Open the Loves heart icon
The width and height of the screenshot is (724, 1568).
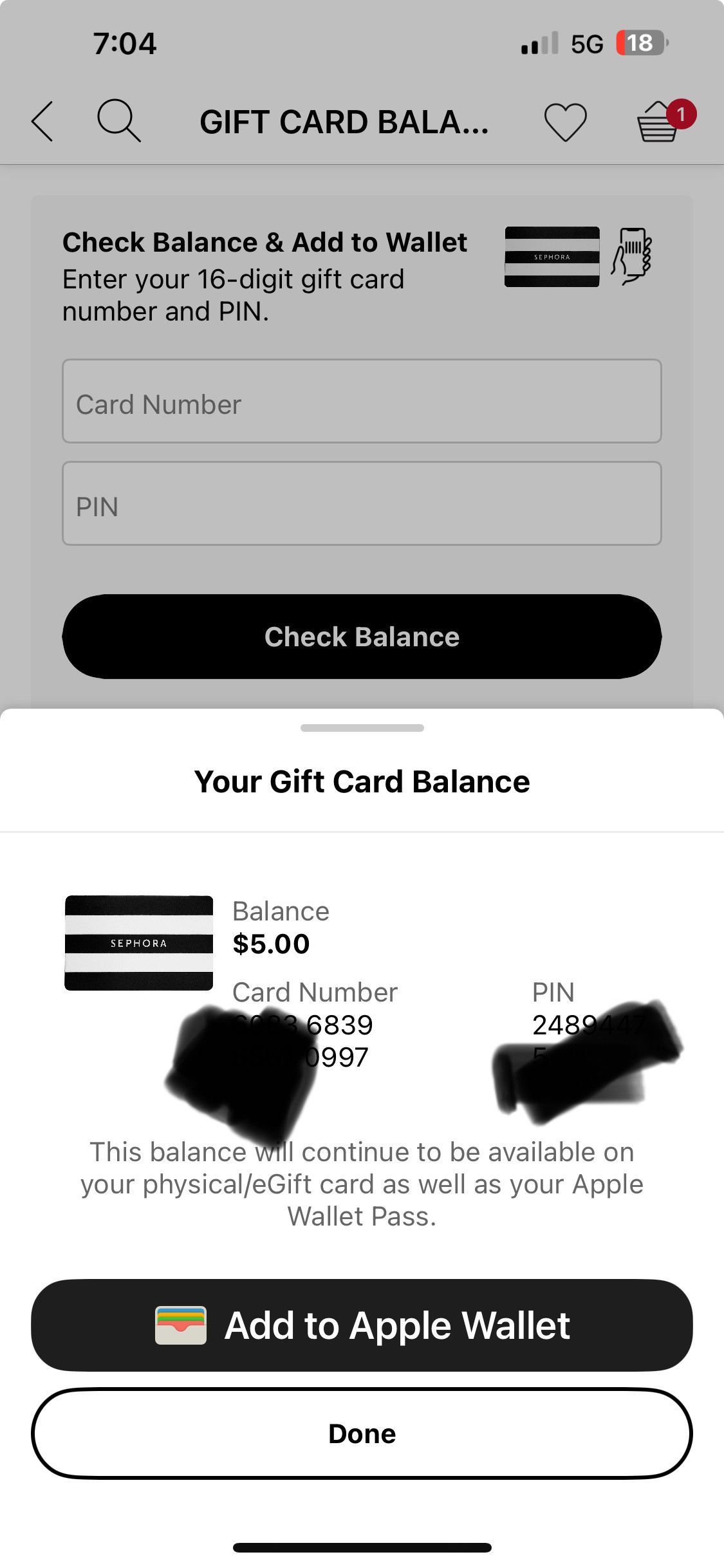[565, 122]
